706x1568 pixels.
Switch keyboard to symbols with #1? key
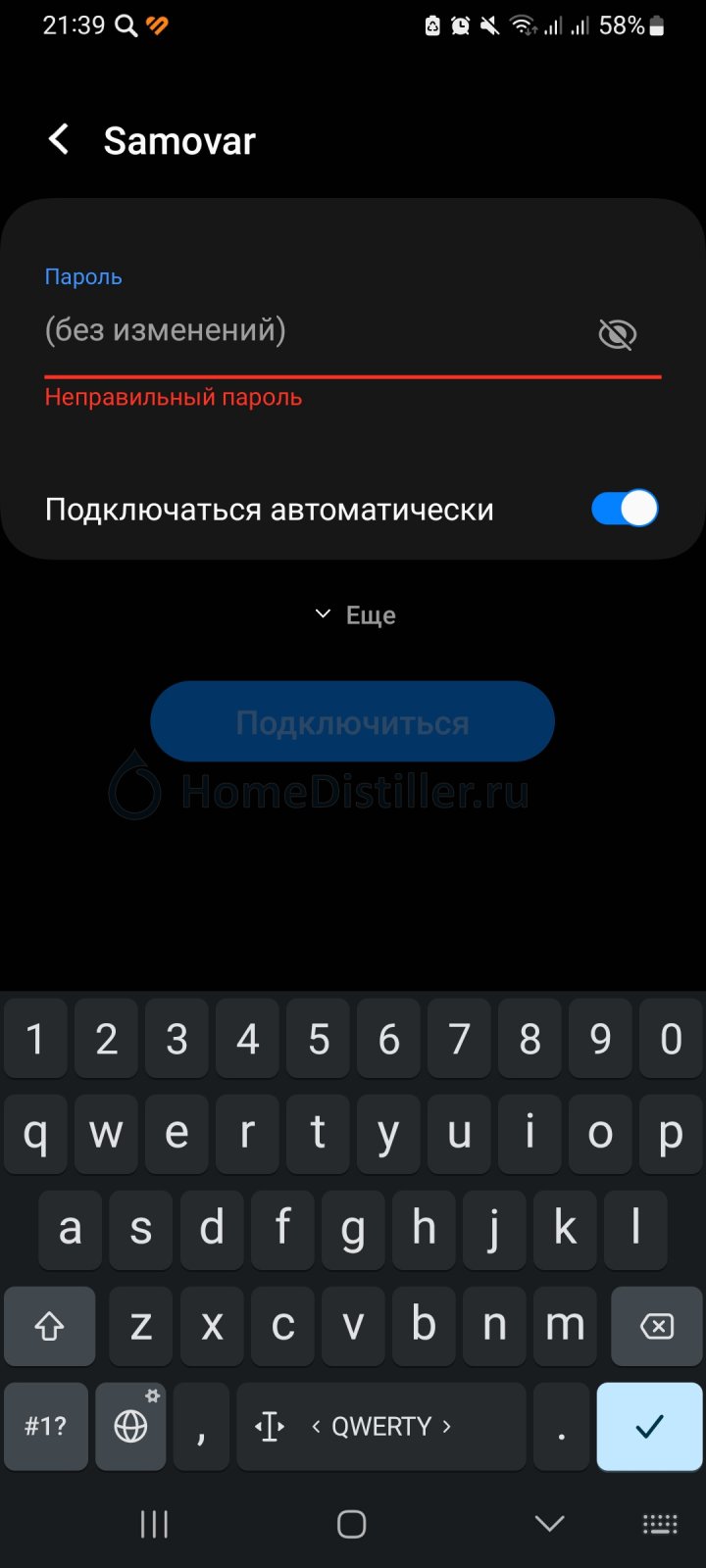[x=46, y=1426]
